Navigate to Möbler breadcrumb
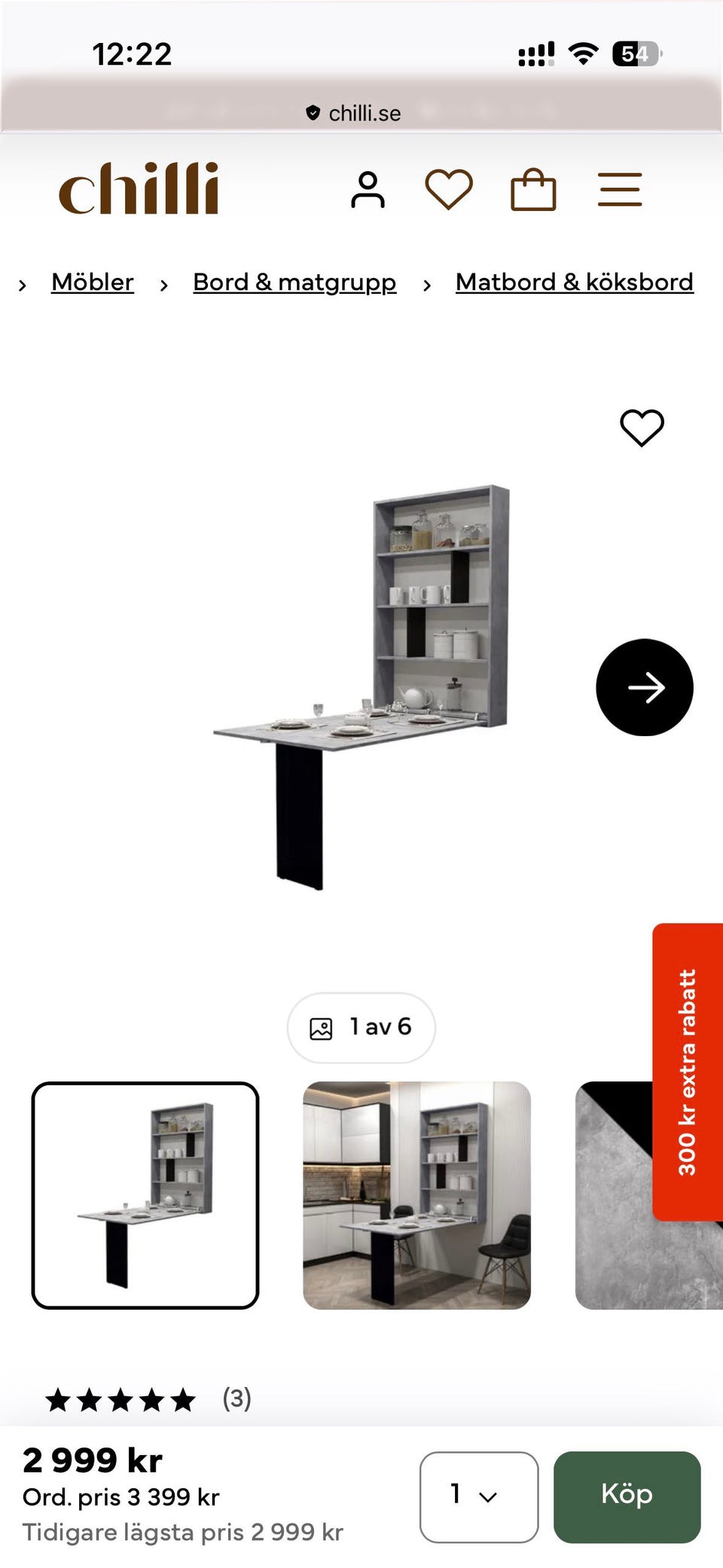 pyautogui.click(x=91, y=282)
